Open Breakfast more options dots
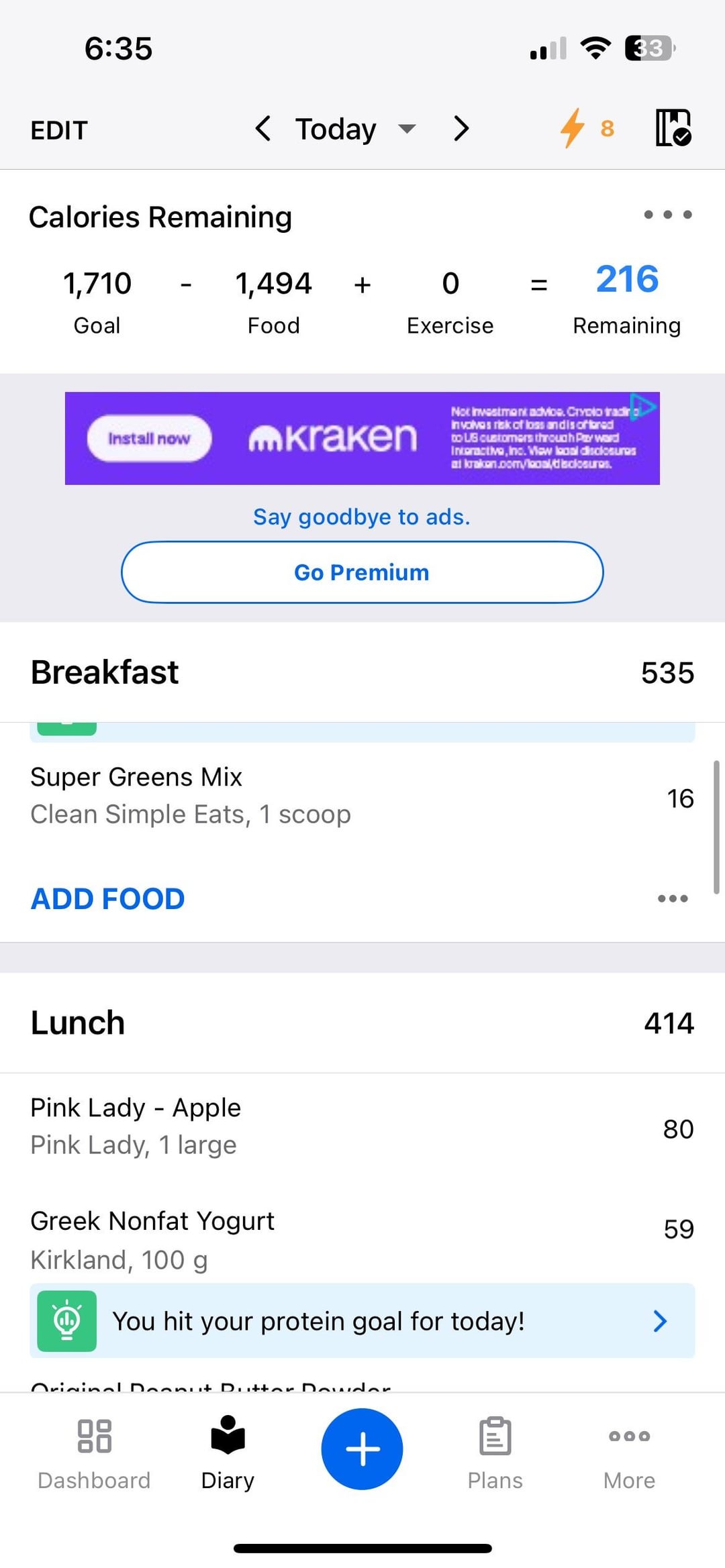This screenshot has width=725, height=1568. [673, 899]
